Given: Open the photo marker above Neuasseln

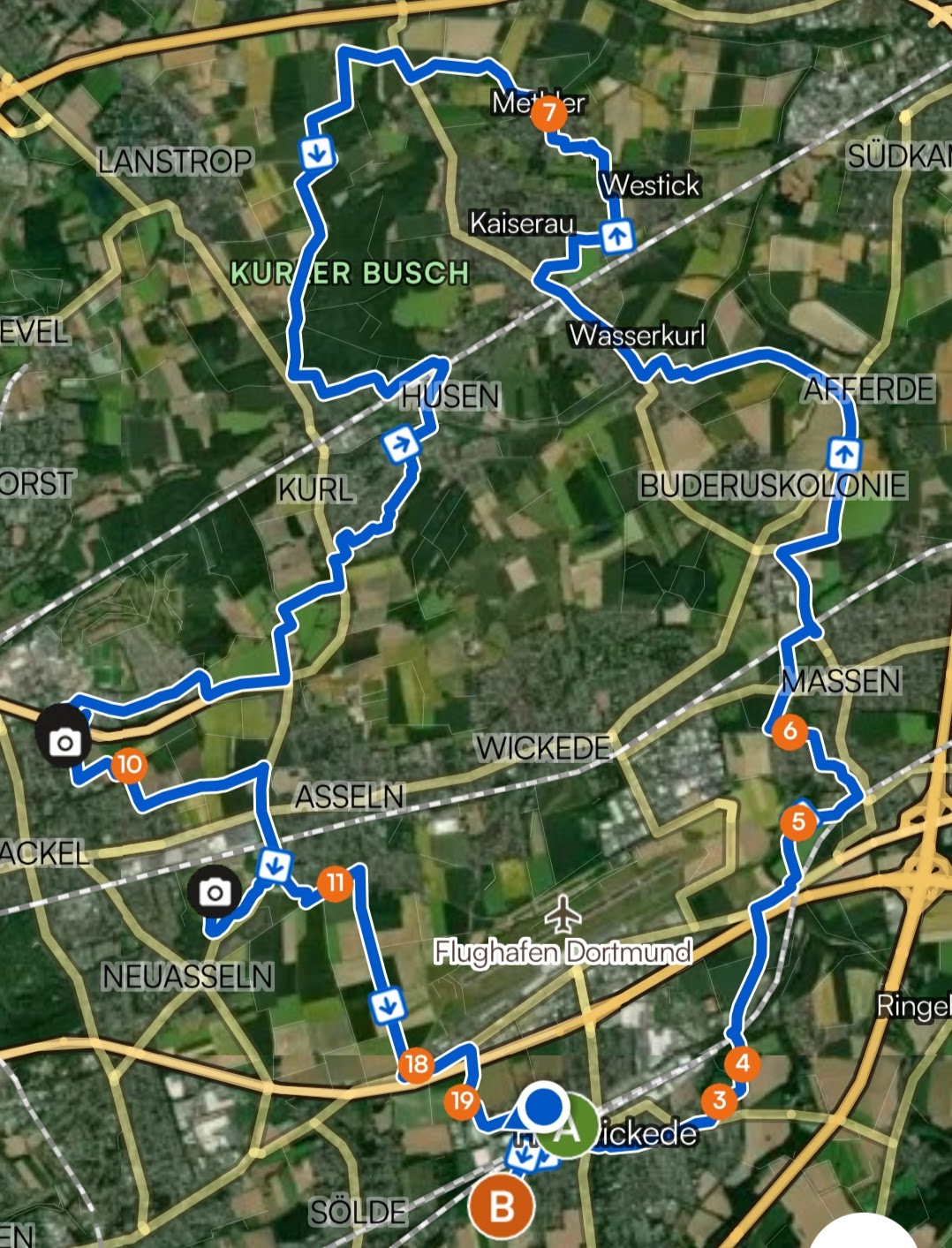Looking at the screenshot, I should (x=214, y=893).
